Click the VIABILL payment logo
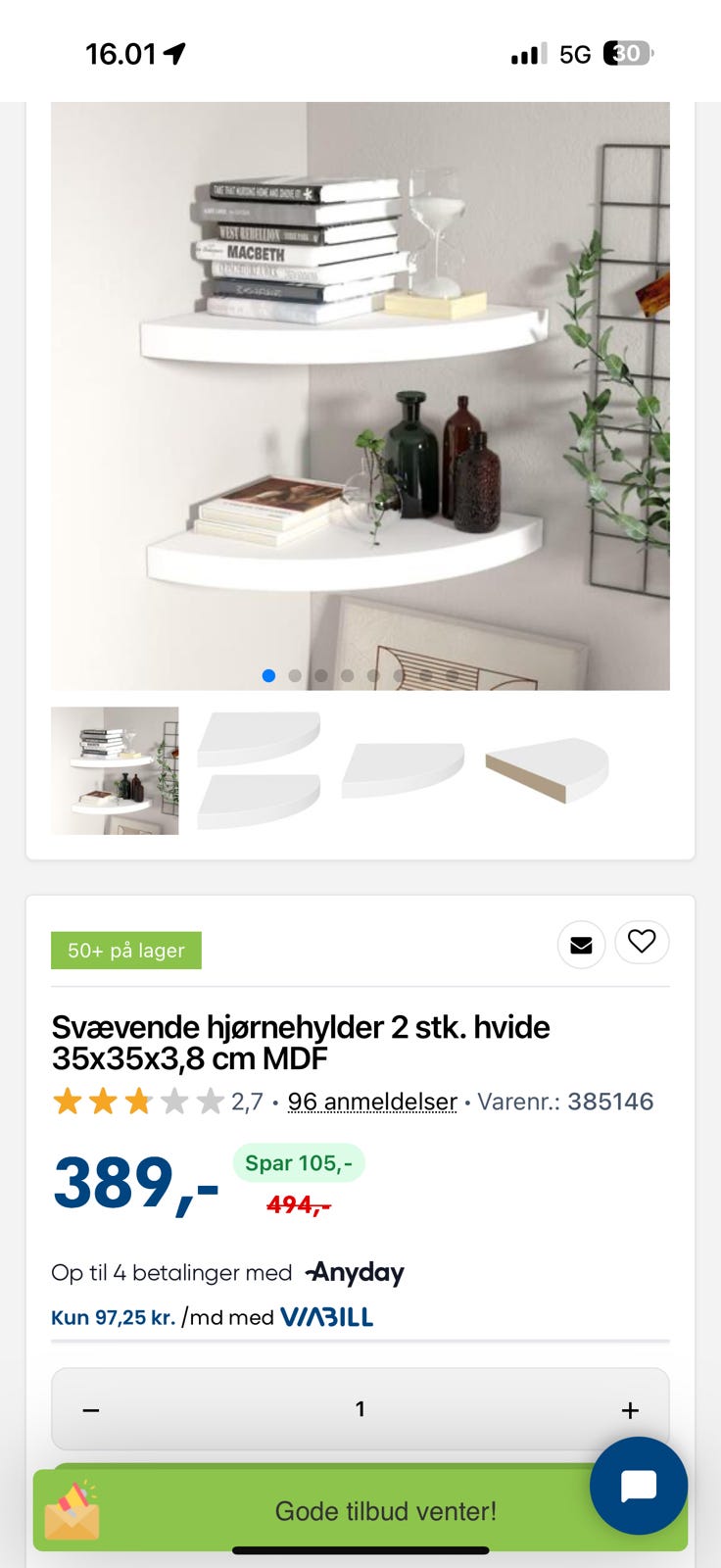Viewport: 721px width, 1568px height. pos(327,1317)
